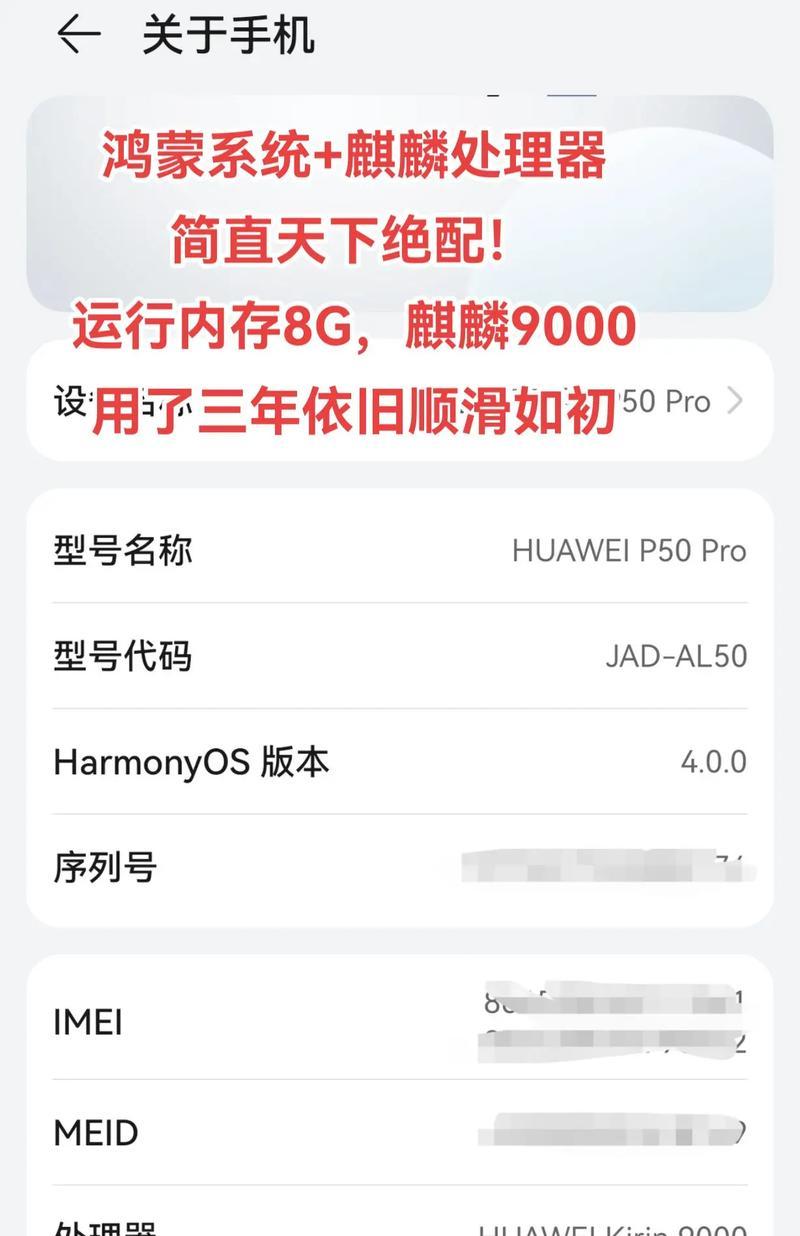Image resolution: width=800 pixels, height=1236 pixels.
Task: Go back from About phone
Action: tap(78, 35)
